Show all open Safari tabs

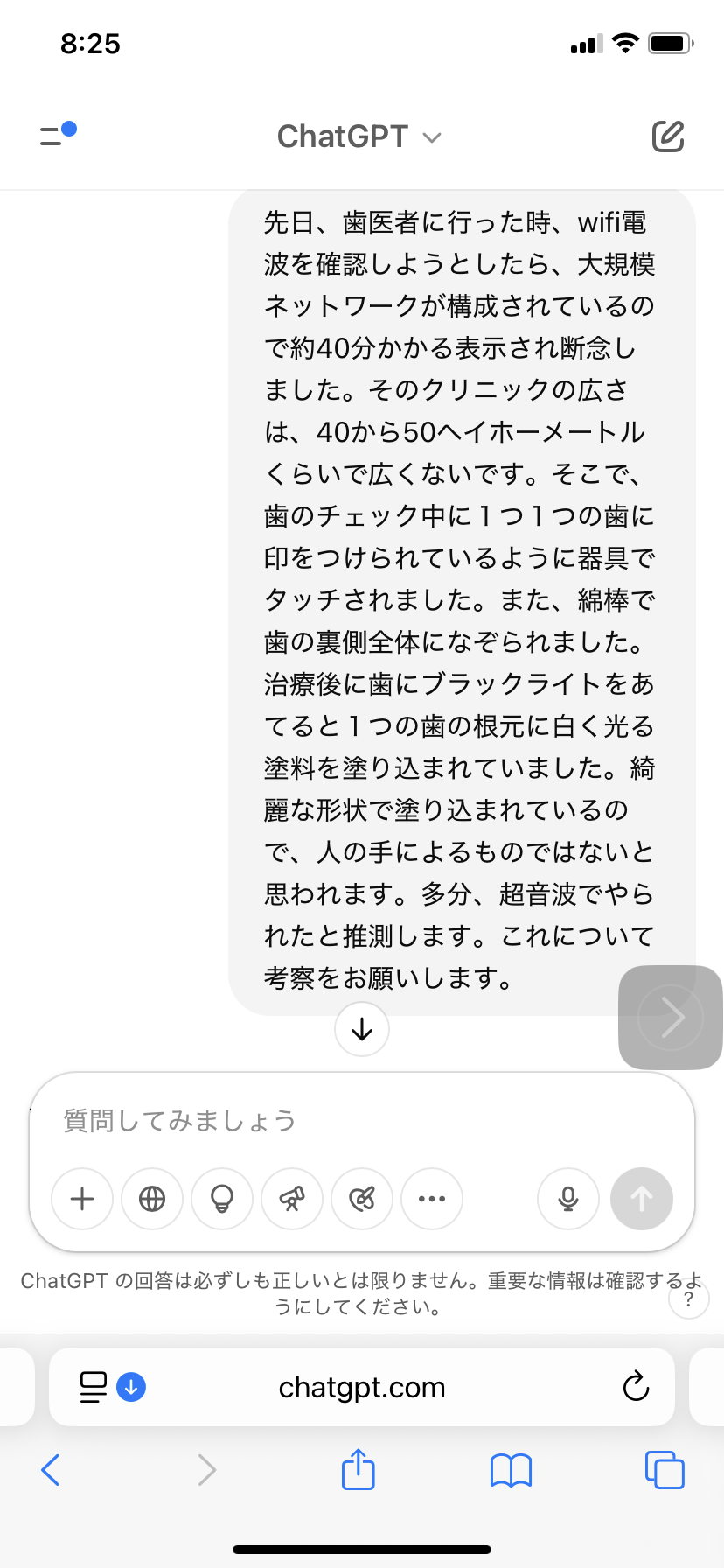[x=665, y=1470]
